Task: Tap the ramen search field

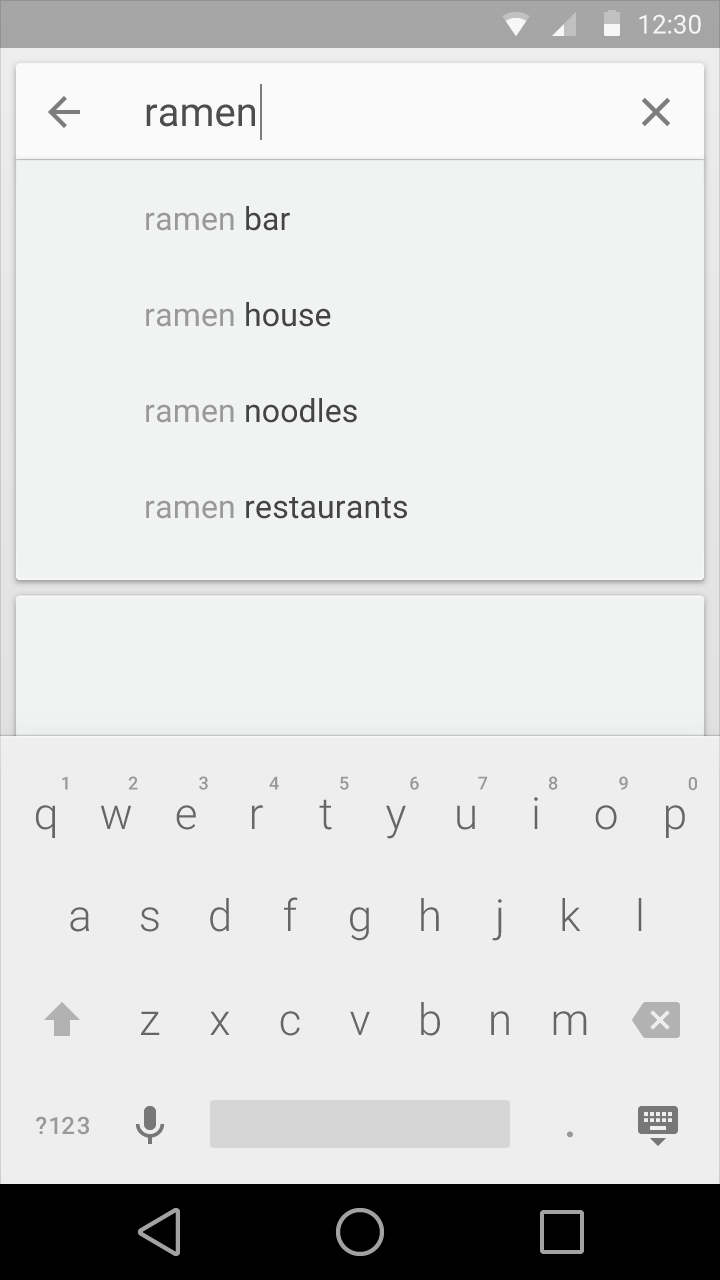Action: point(380,112)
